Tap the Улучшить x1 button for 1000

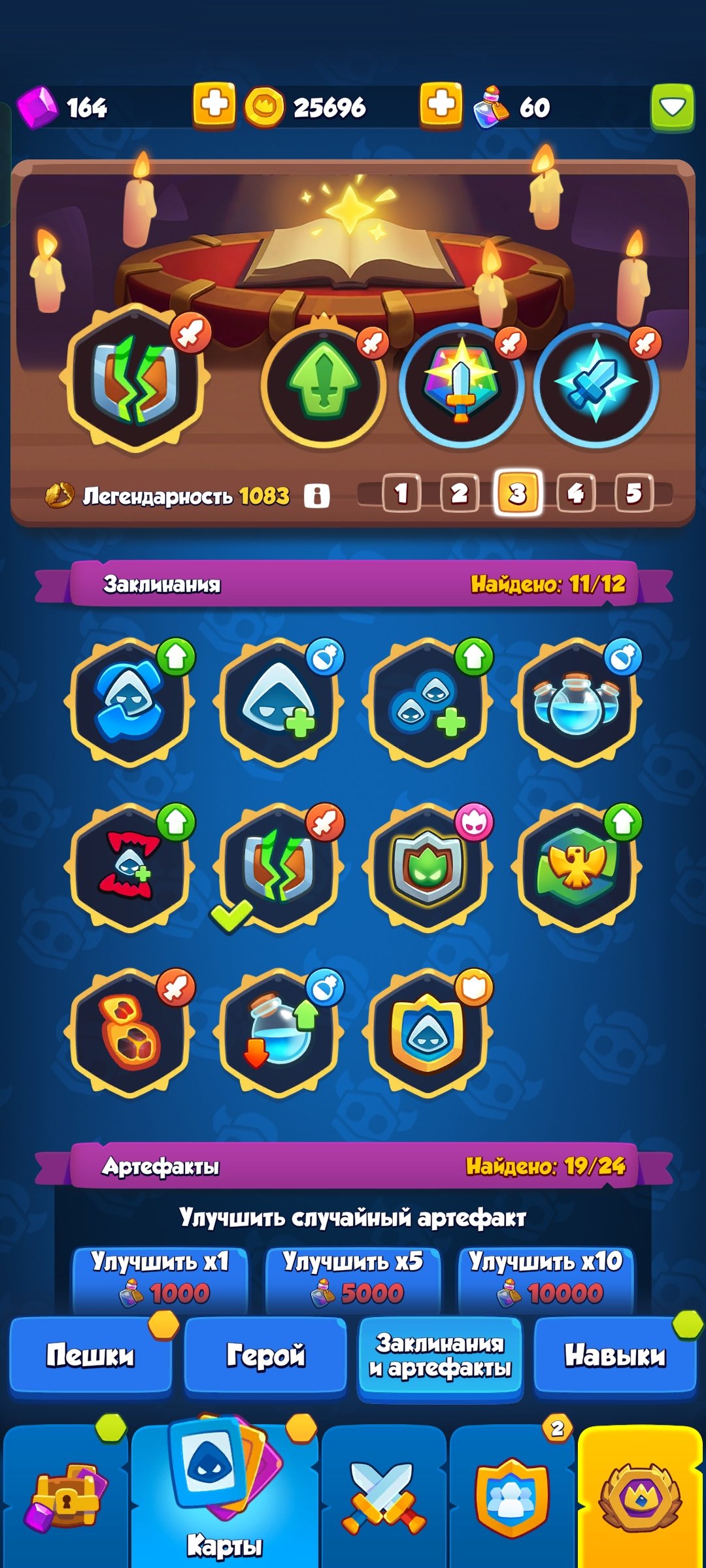pyautogui.click(x=160, y=1279)
